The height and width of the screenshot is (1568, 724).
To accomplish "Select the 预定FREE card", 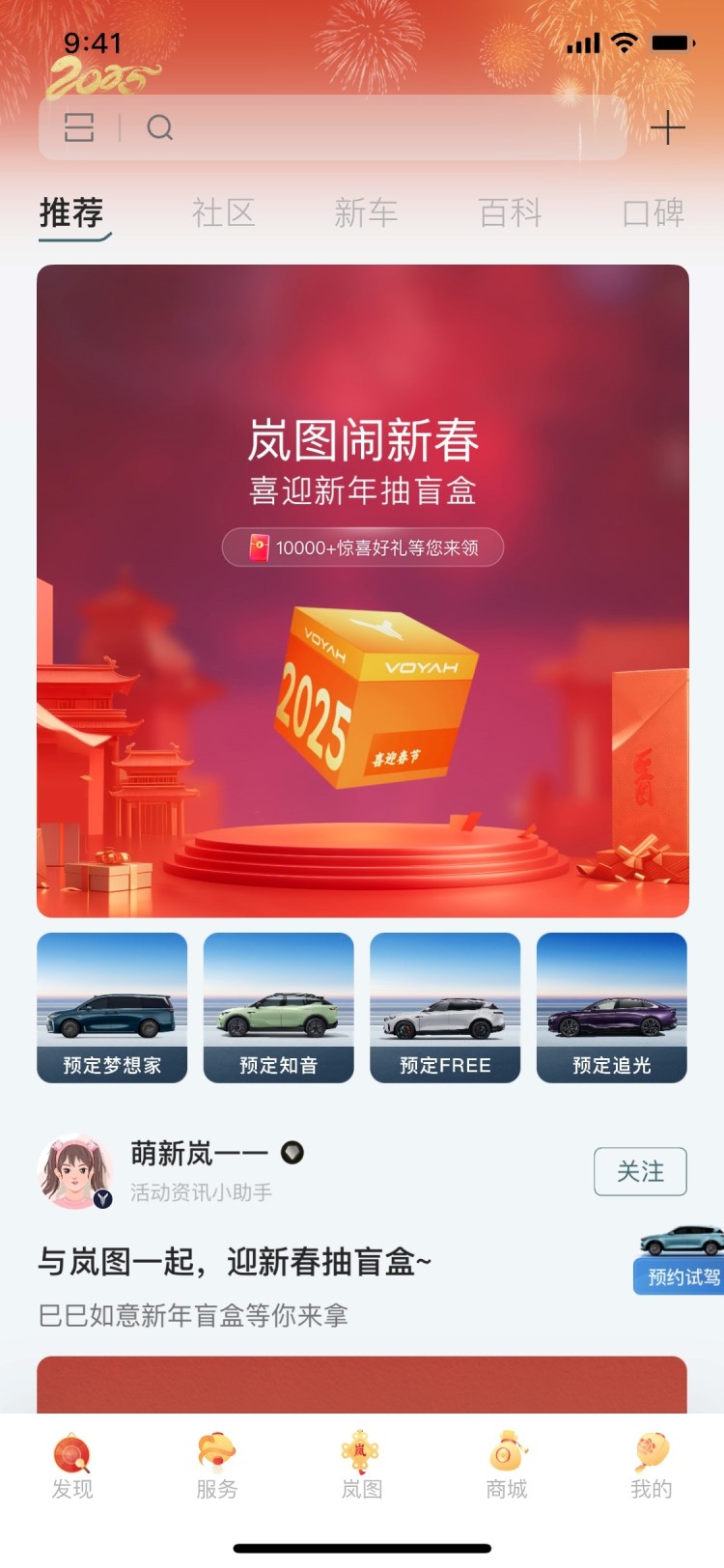I will pos(445,1008).
